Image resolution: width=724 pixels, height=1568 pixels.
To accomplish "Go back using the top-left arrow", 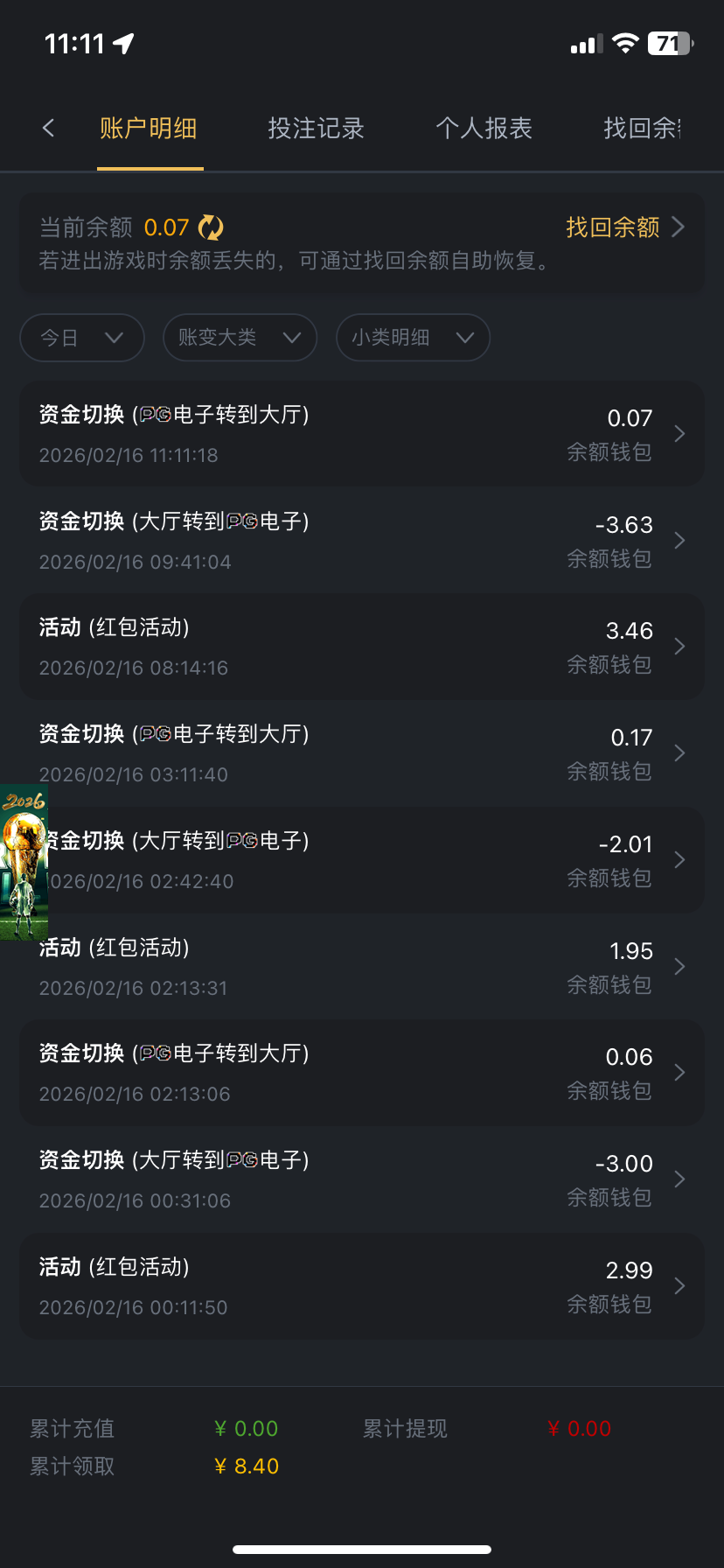I will [x=48, y=129].
